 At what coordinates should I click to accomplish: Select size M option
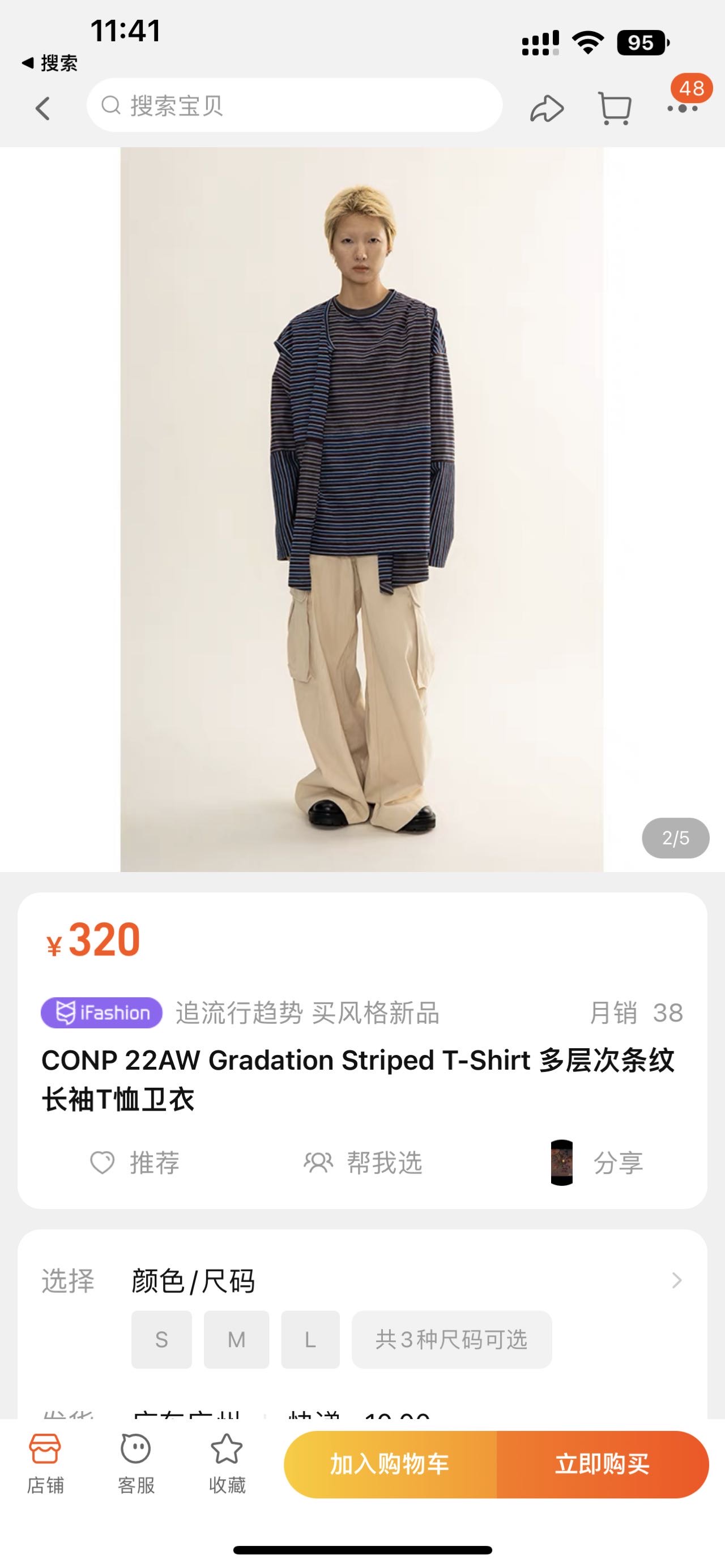tap(237, 1340)
